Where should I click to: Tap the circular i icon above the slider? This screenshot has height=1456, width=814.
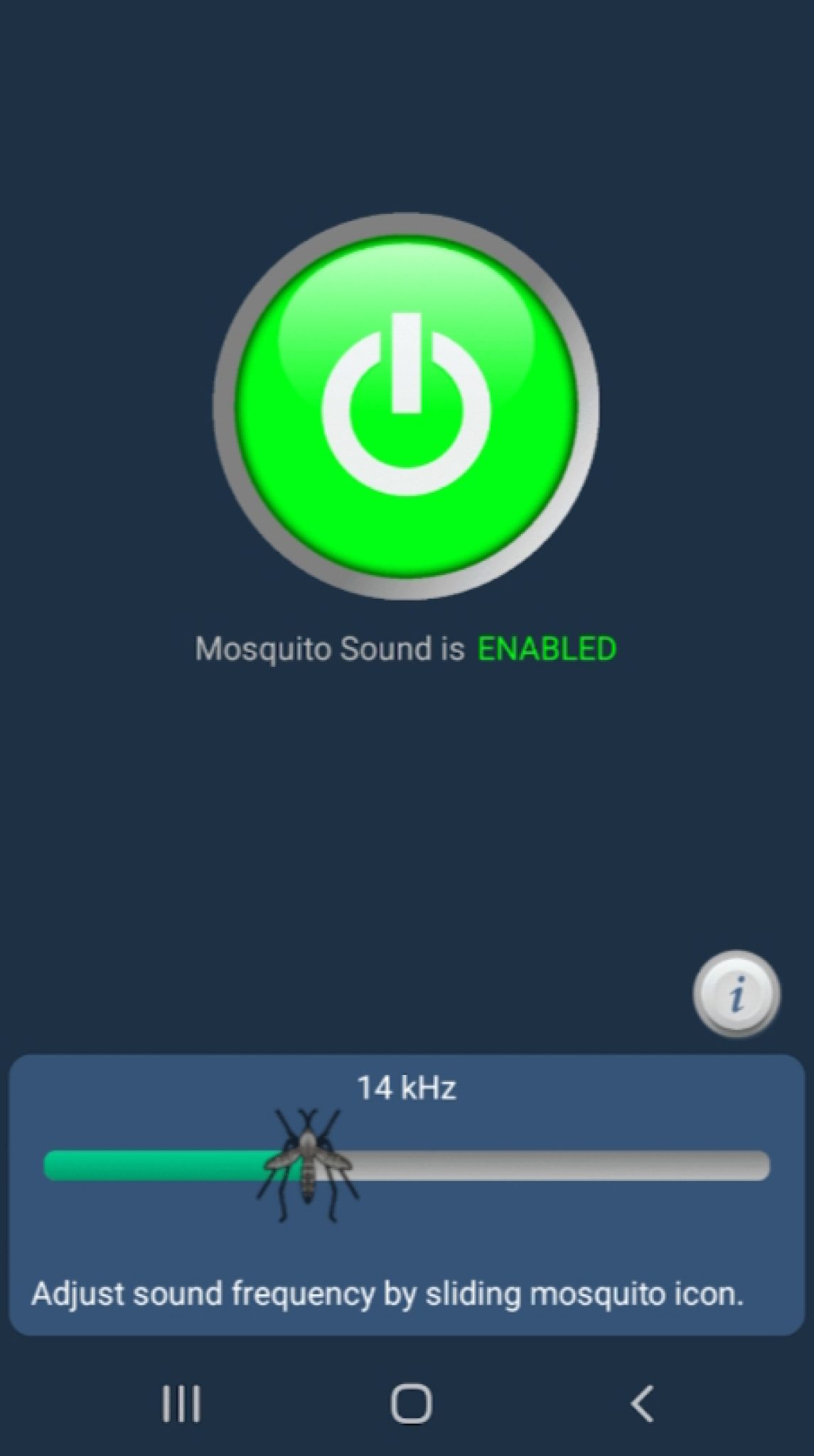[737, 995]
